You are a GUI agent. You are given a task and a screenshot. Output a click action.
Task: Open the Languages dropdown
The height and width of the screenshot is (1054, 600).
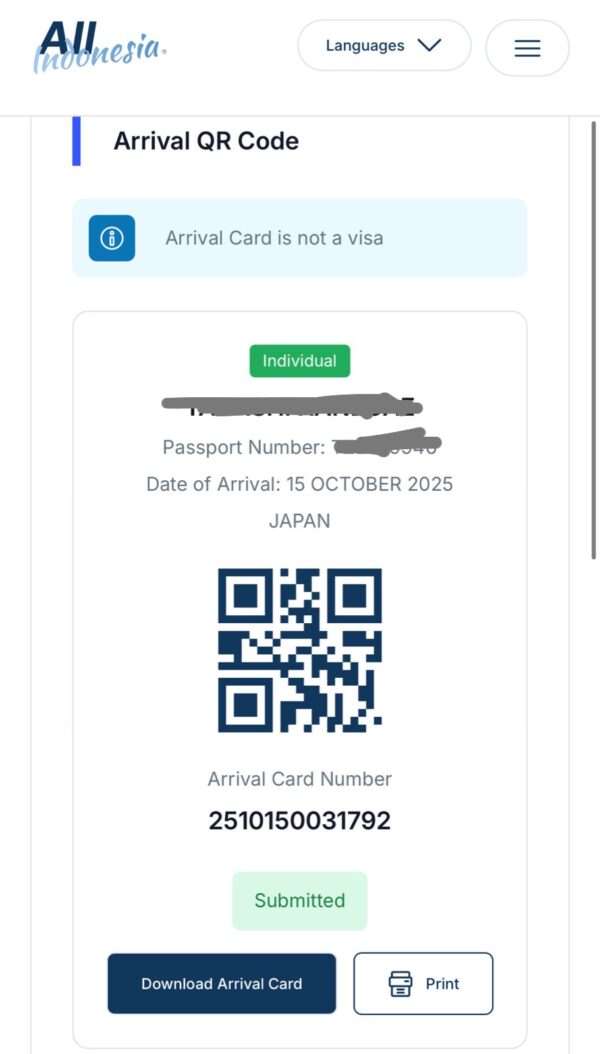pyautogui.click(x=384, y=46)
